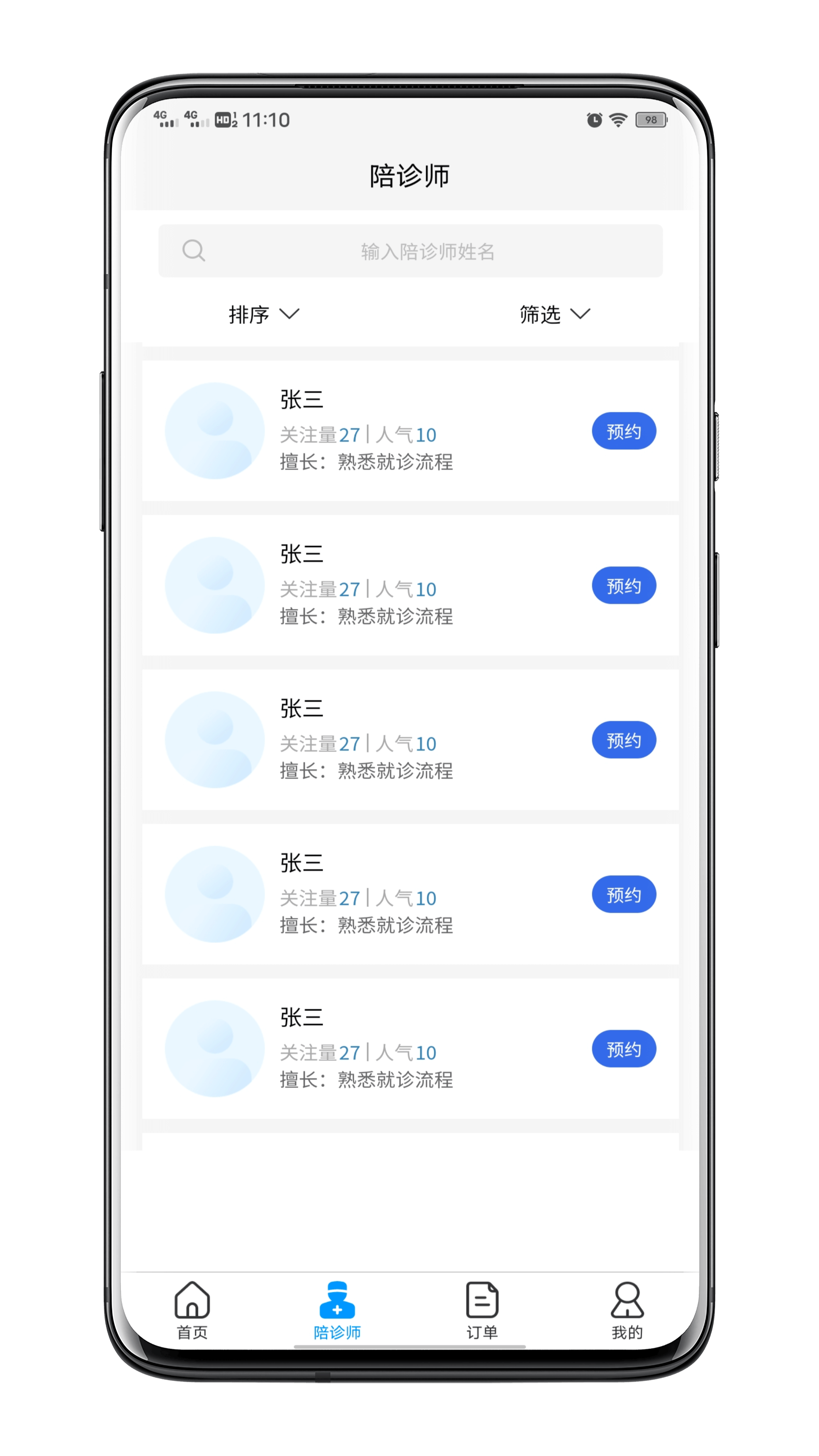The image size is (819, 1456).
Task: Select the 陪诊师 bottom tab
Action: pyautogui.click(x=337, y=1310)
